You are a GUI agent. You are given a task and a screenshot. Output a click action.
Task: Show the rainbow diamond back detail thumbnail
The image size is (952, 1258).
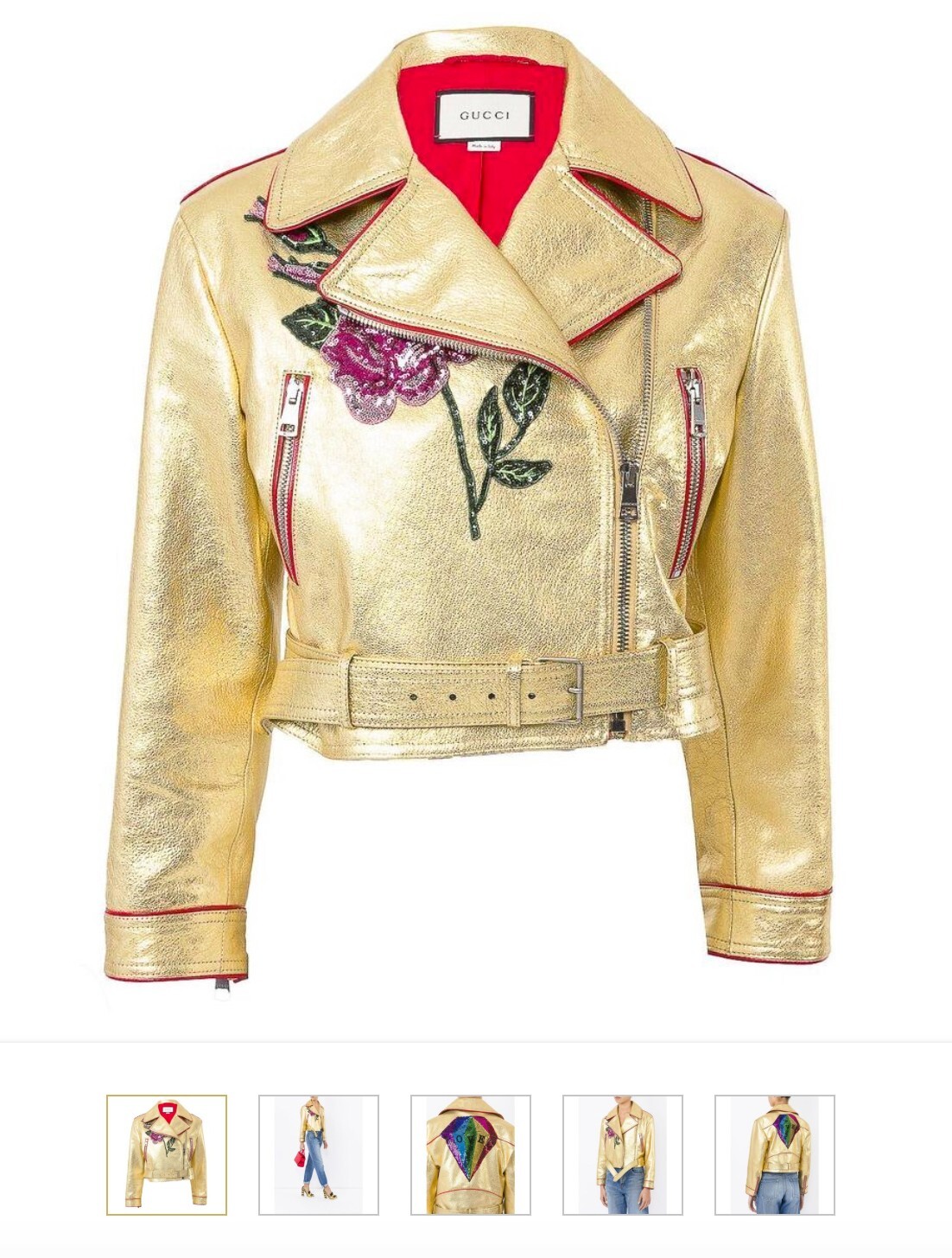(470, 1154)
